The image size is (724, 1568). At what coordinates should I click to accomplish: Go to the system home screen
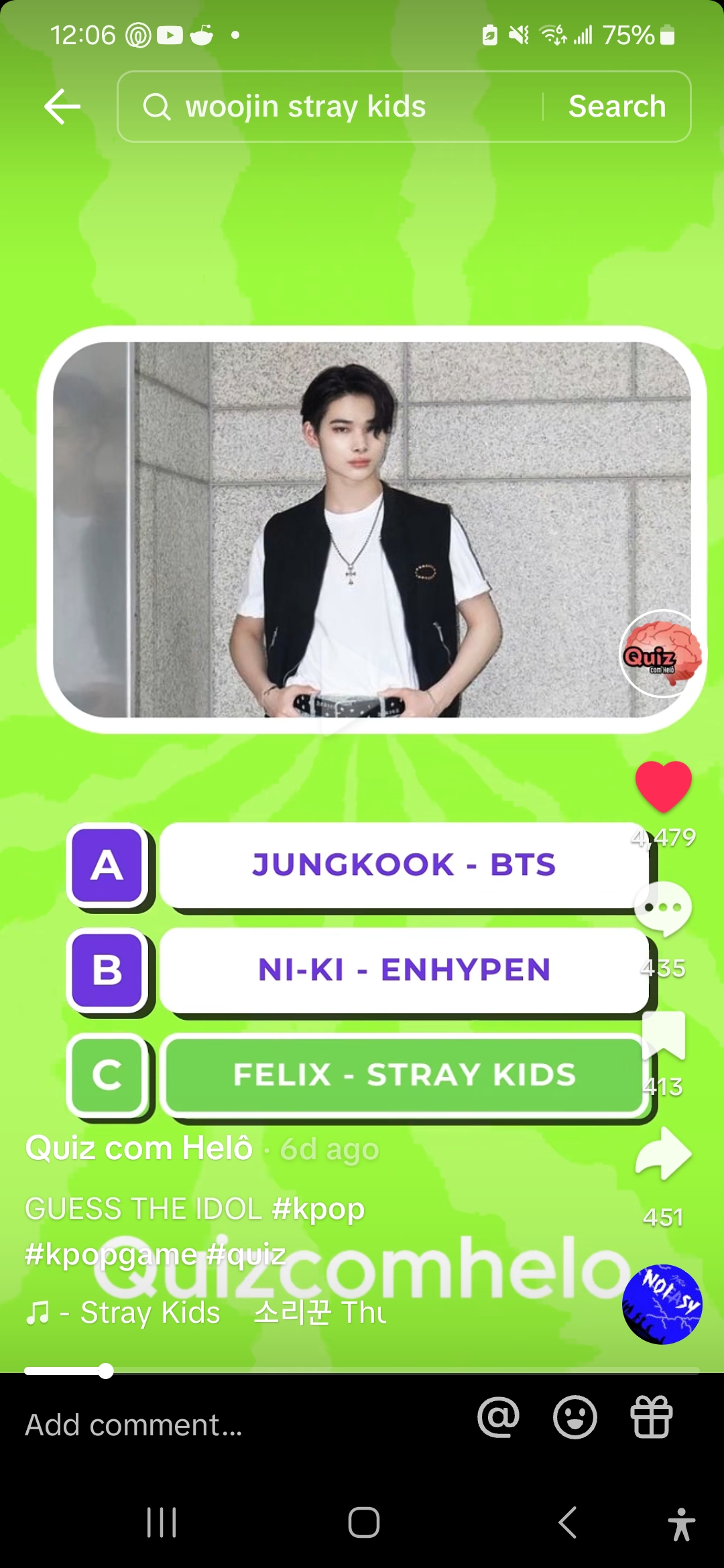(x=363, y=1522)
